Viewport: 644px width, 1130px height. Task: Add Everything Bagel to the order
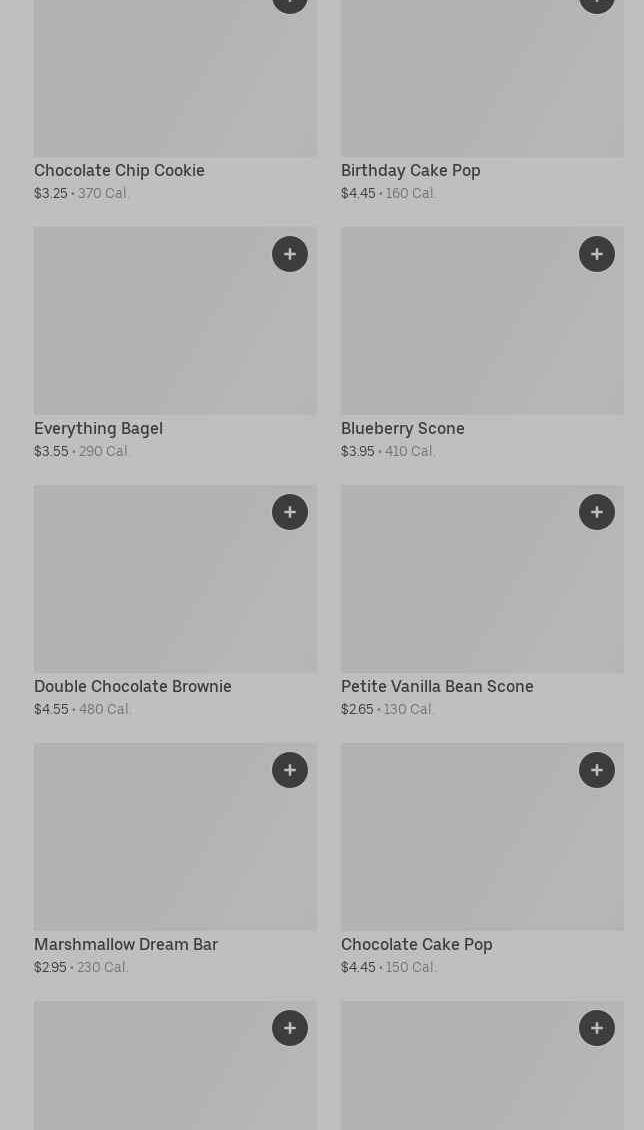pos(290,254)
